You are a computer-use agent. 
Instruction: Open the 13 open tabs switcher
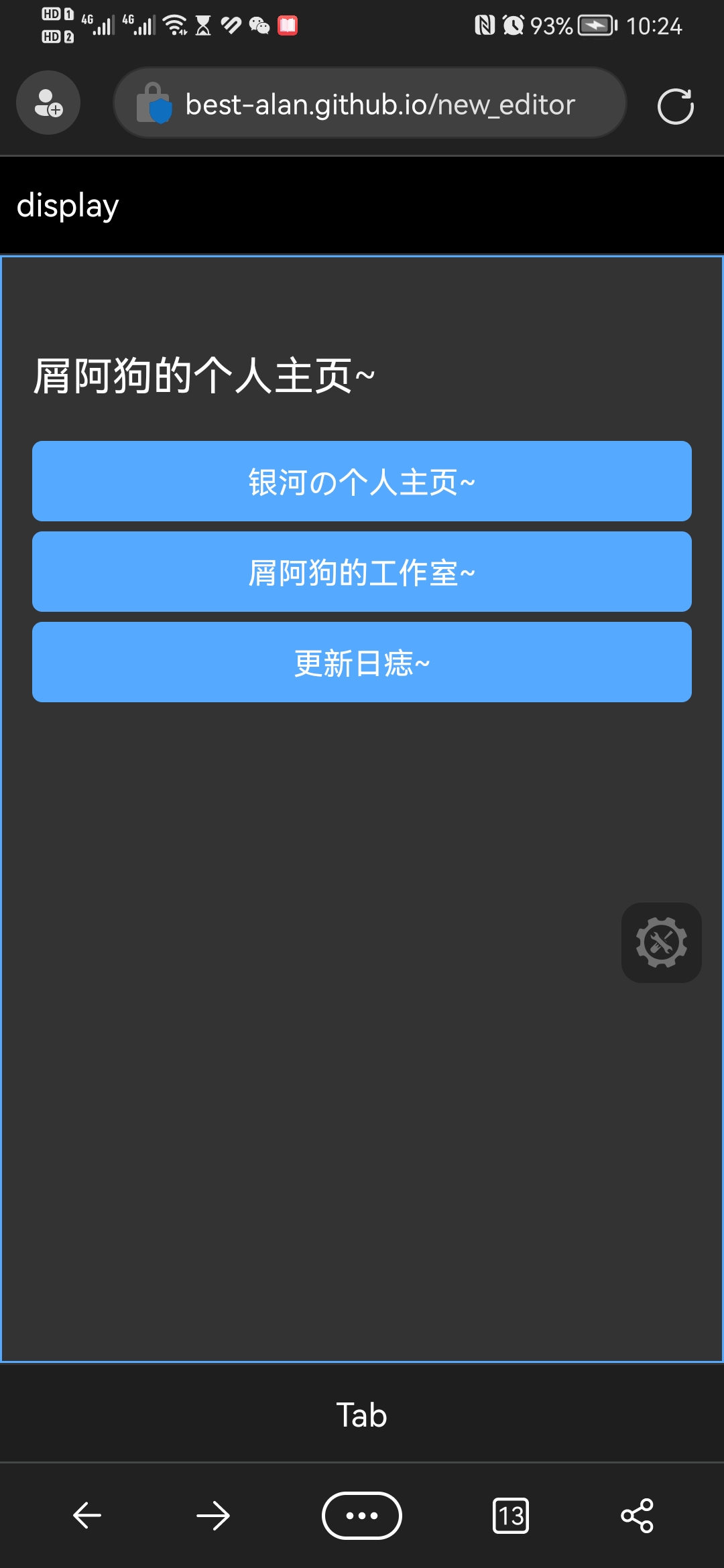click(x=511, y=1515)
